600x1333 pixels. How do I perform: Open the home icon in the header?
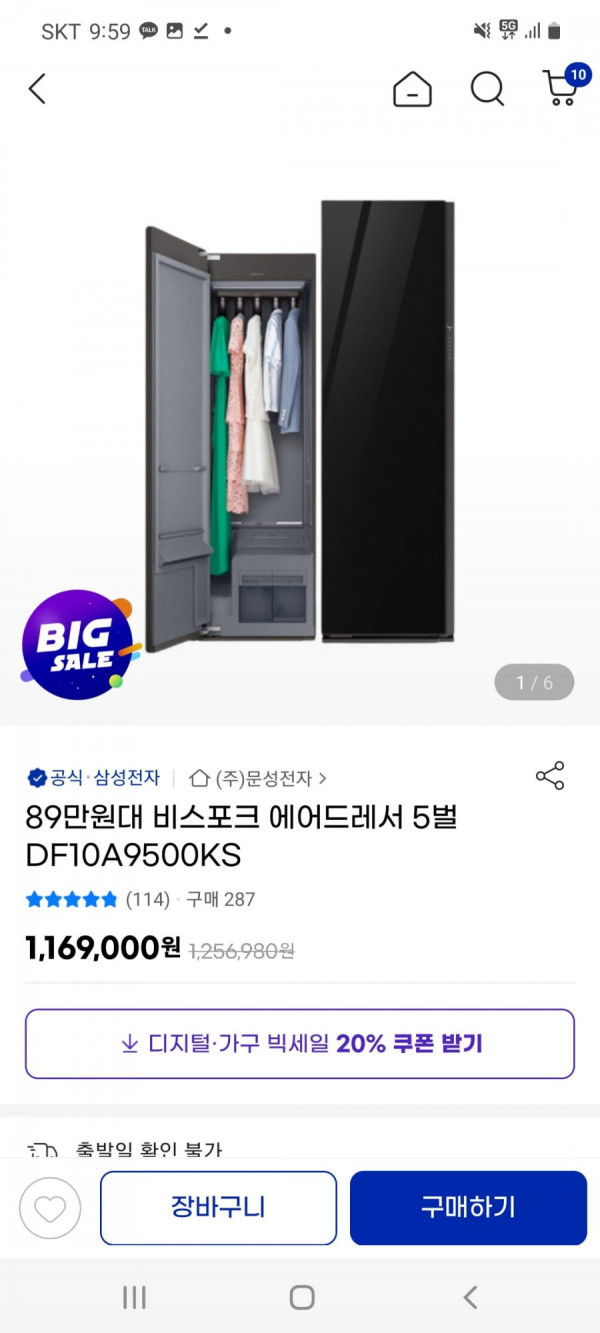click(x=412, y=90)
